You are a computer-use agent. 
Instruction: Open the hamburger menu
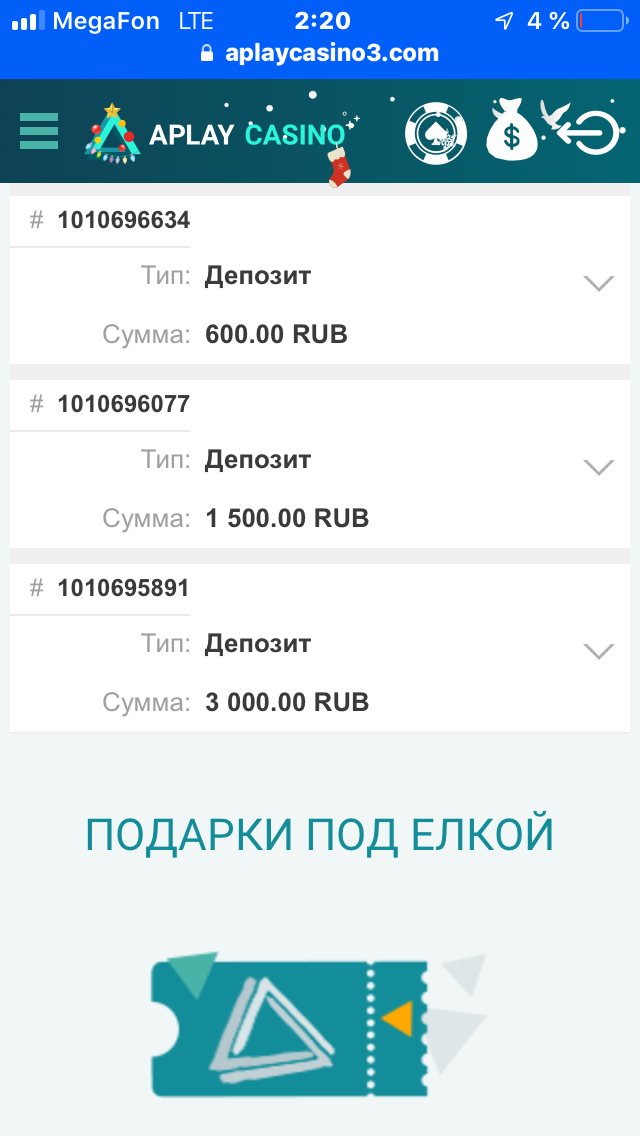pos(39,132)
